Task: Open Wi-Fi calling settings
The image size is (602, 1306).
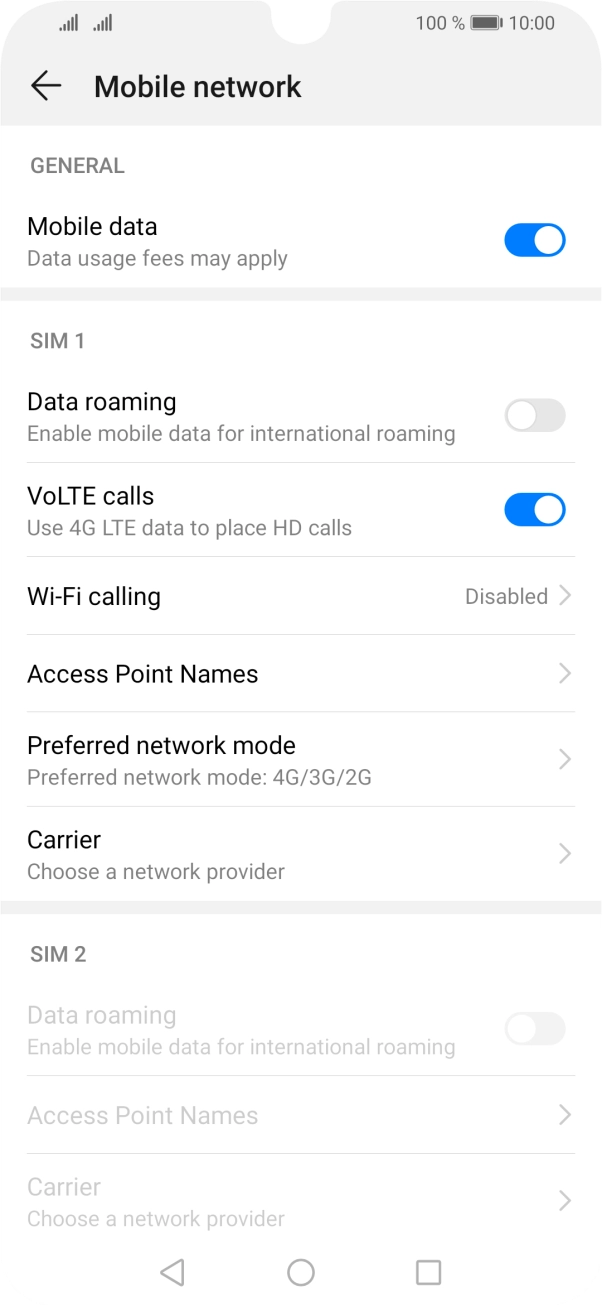Action: [x=300, y=596]
